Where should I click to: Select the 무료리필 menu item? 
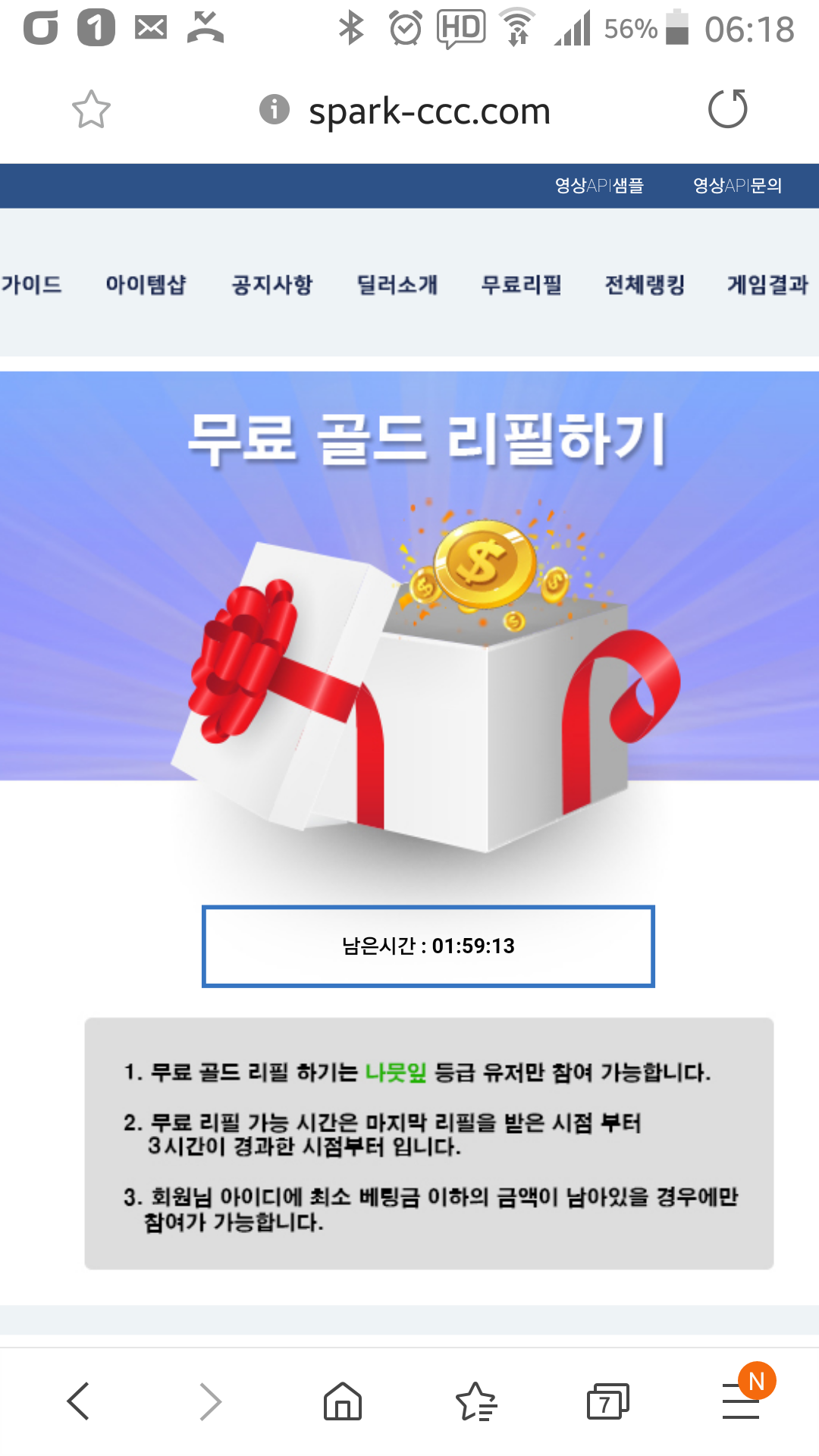pos(521,285)
